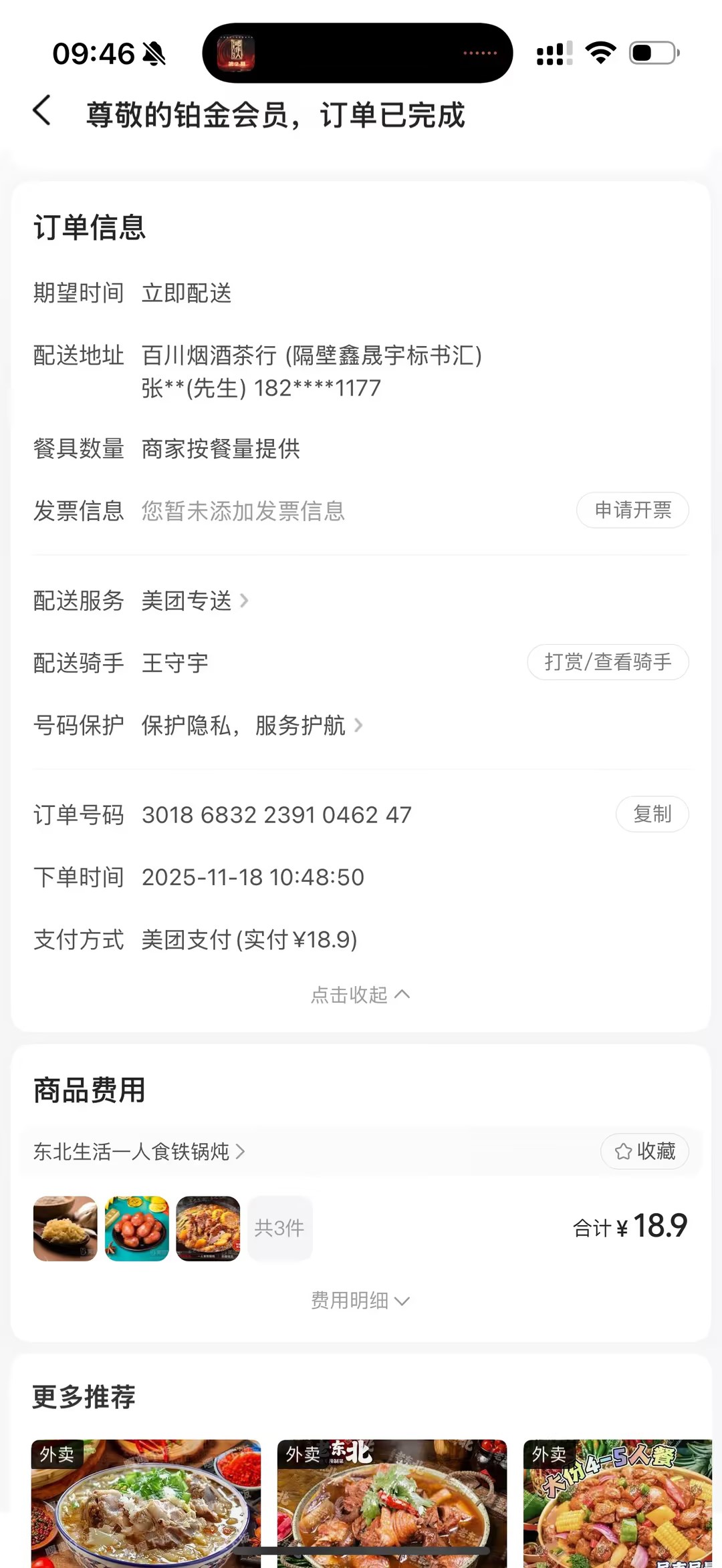The width and height of the screenshot is (722, 1568).
Task: View the sauerkraut dish thumbnail
Action: pyautogui.click(x=66, y=1228)
